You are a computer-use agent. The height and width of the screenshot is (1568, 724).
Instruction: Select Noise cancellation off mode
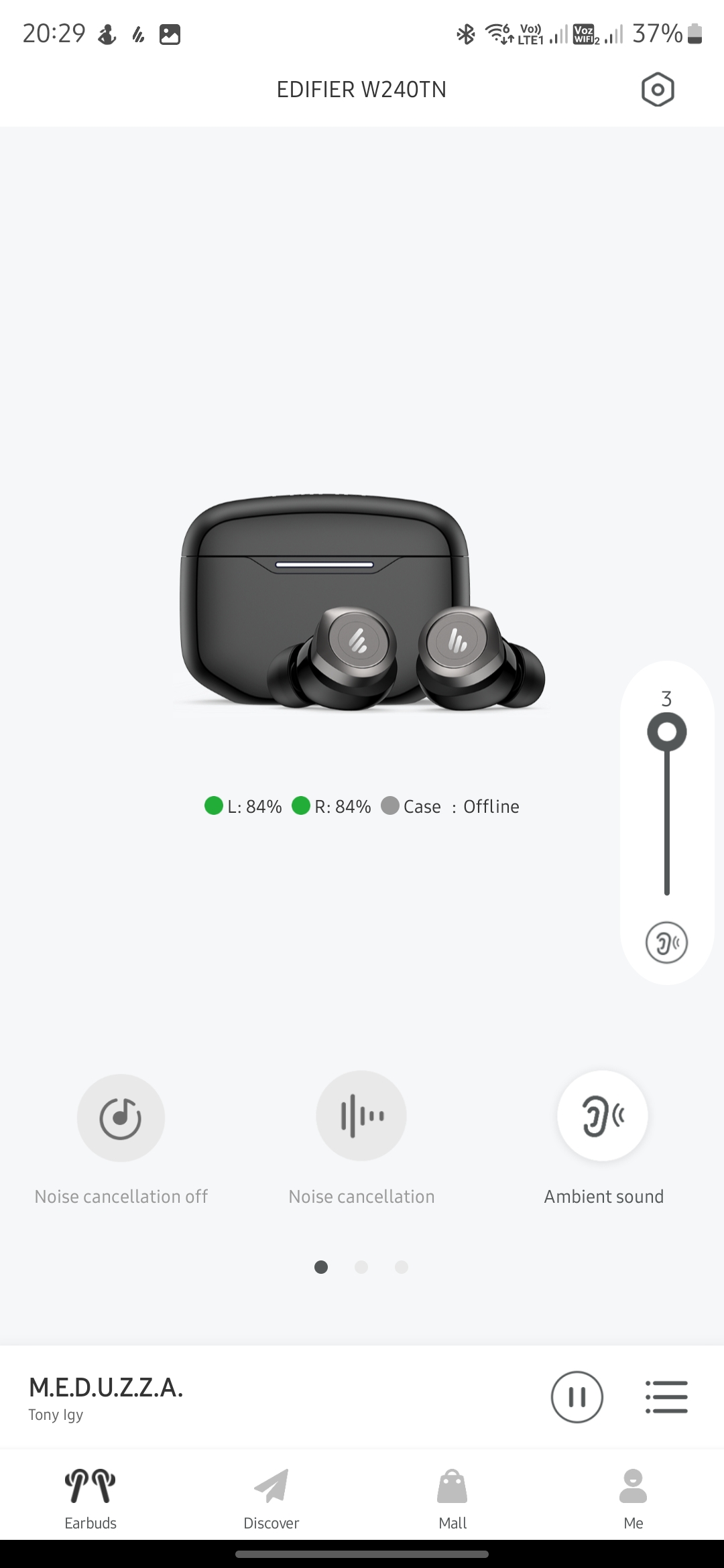click(x=121, y=1117)
